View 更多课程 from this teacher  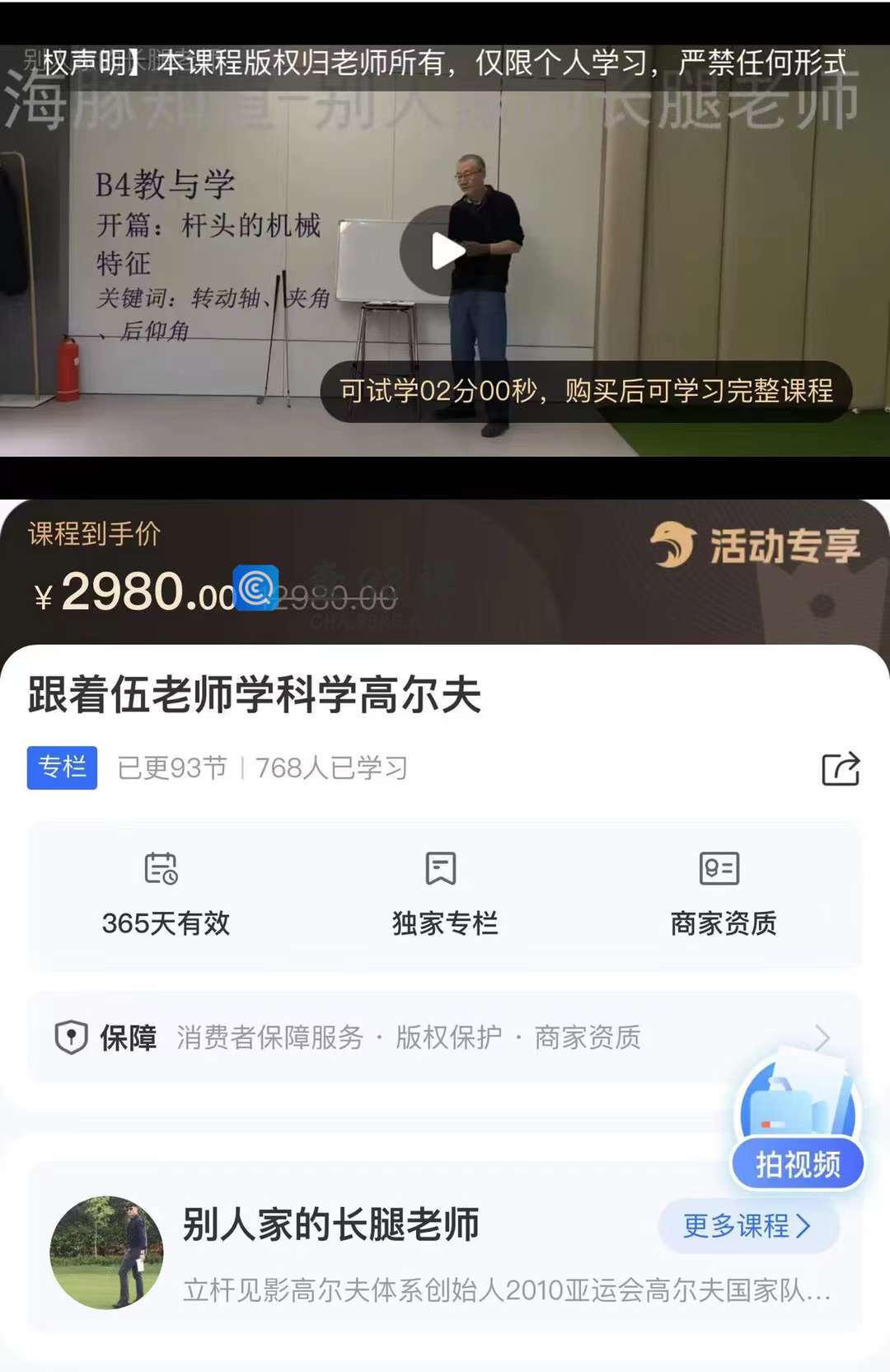click(x=747, y=1226)
